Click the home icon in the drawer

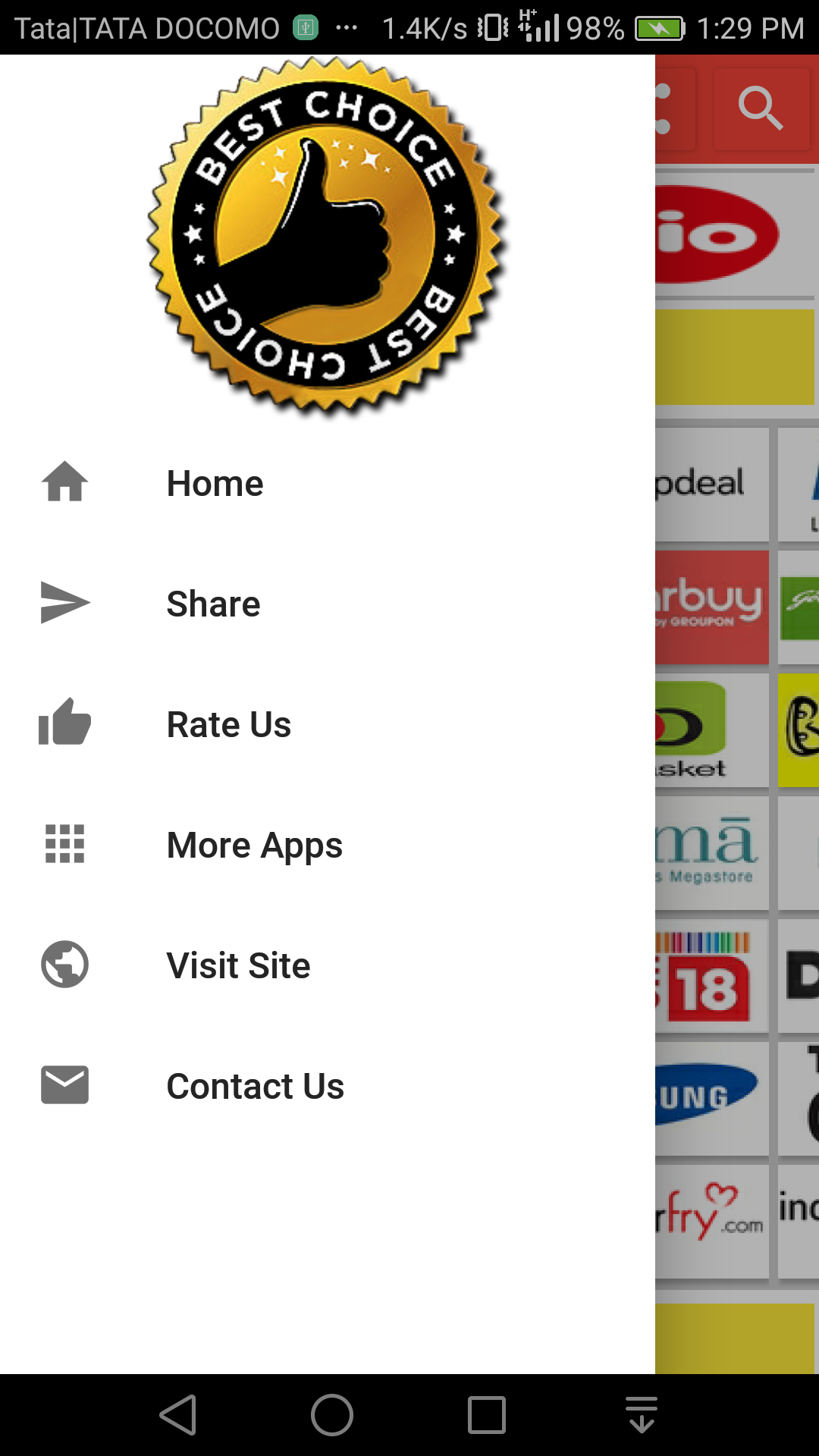pos(64,482)
